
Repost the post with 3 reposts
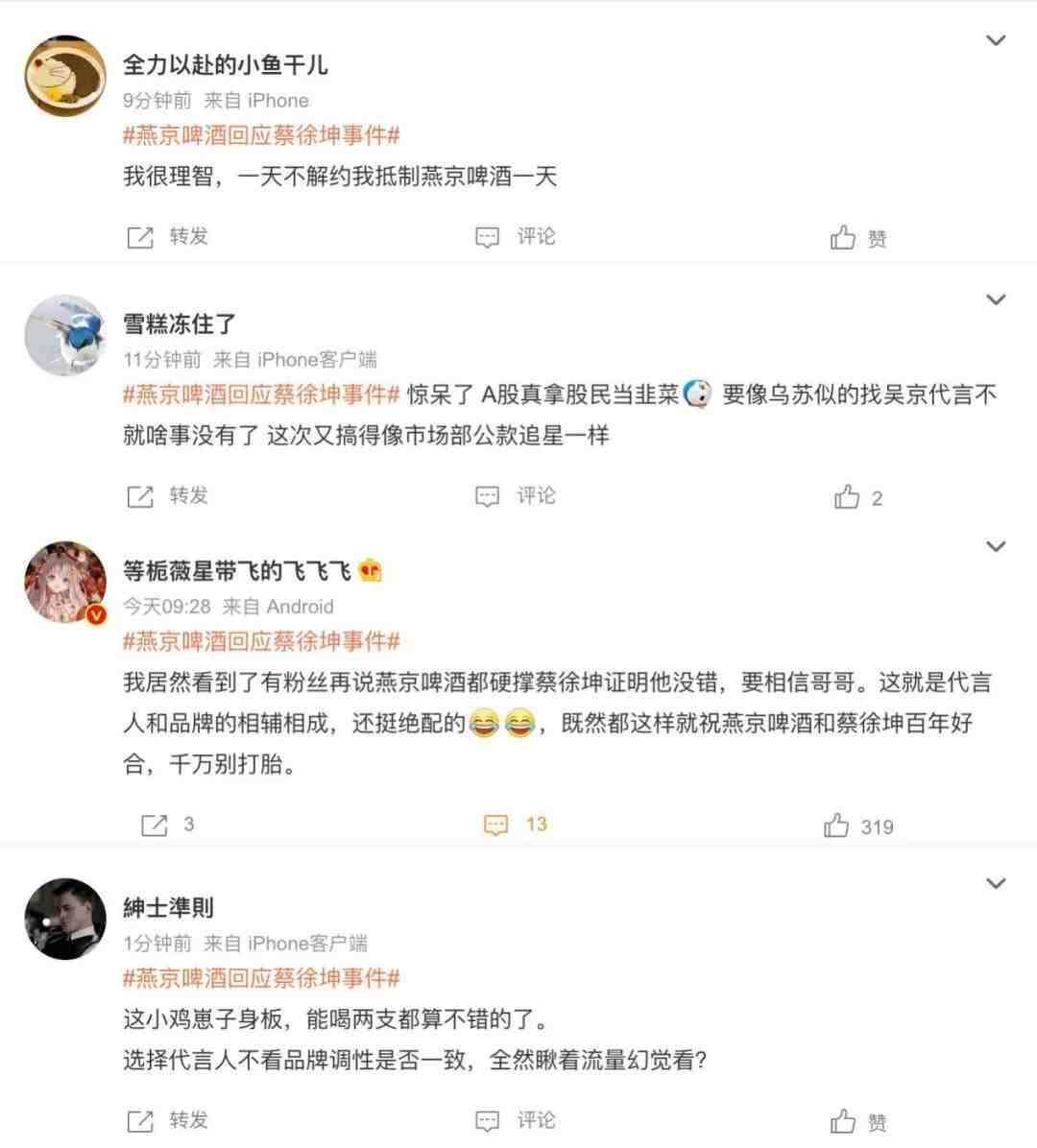167,825
